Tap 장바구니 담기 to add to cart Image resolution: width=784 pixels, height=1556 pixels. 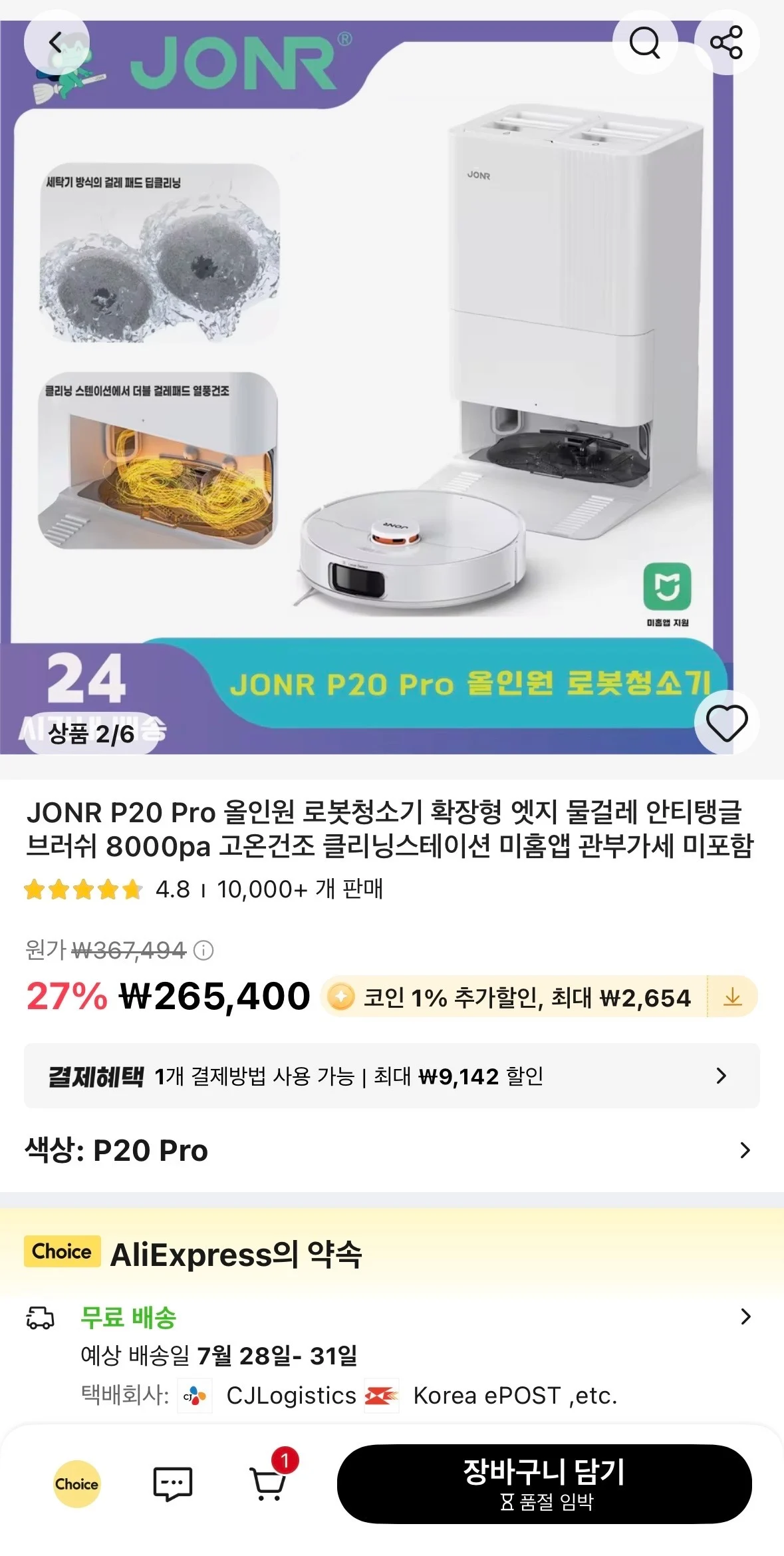(545, 1484)
